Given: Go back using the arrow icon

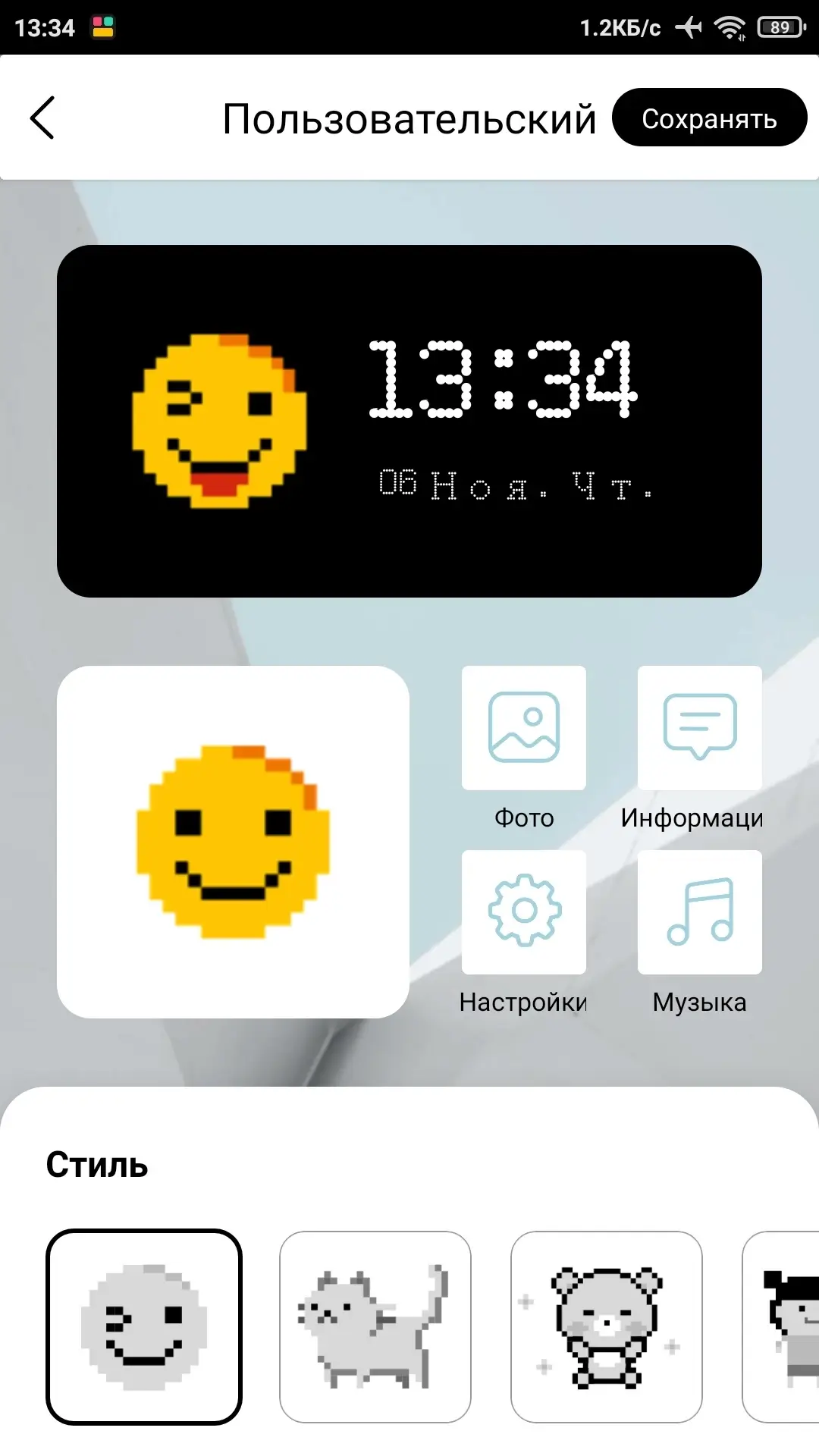Looking at the screenshot, I should click(42, 118).
